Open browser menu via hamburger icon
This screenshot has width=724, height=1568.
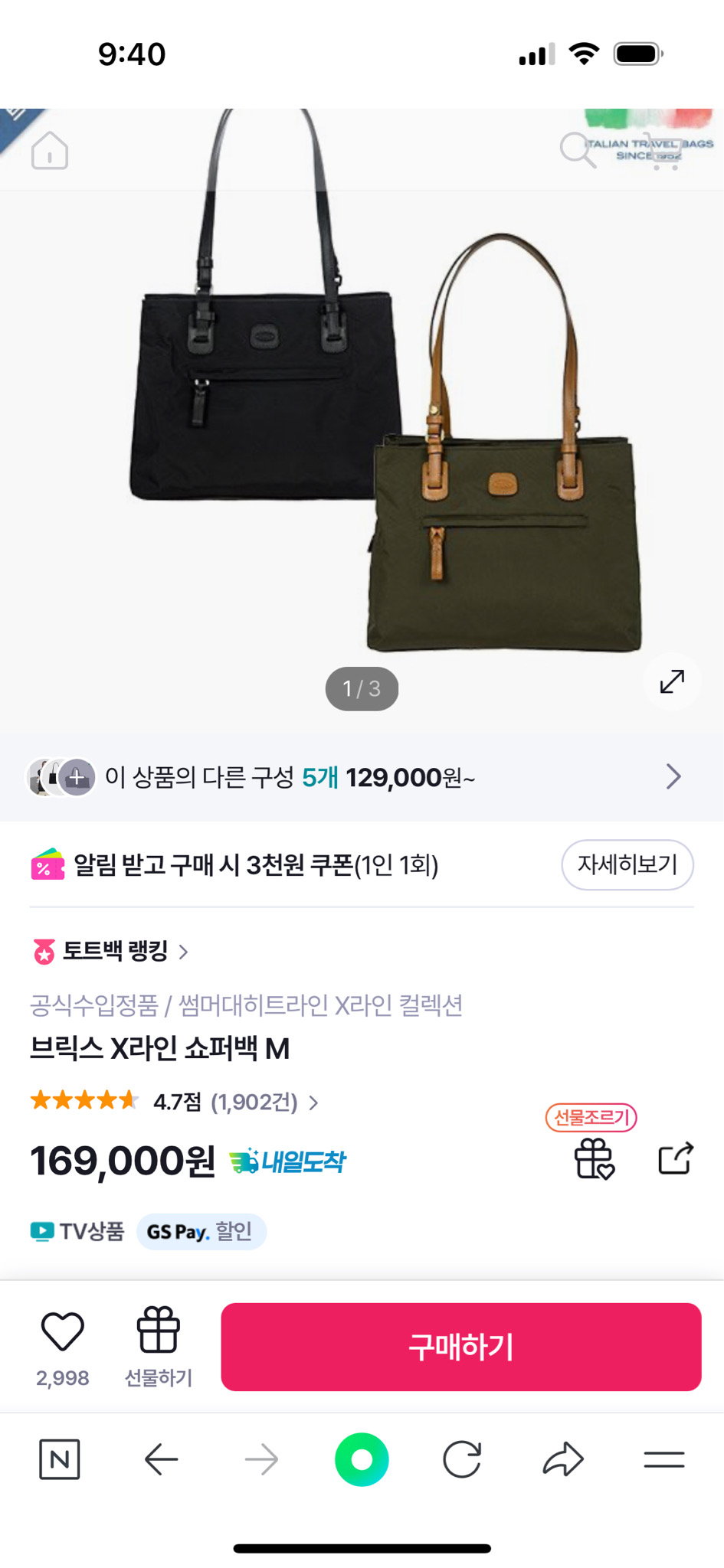[663, 1459]
